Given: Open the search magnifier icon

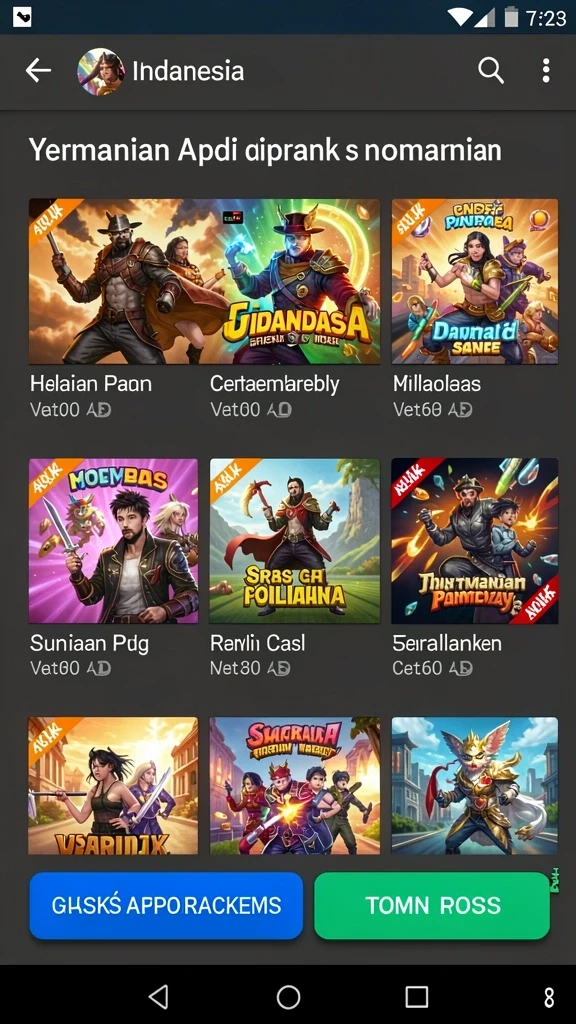Looking at the screenshot, I should pos(490,71).
